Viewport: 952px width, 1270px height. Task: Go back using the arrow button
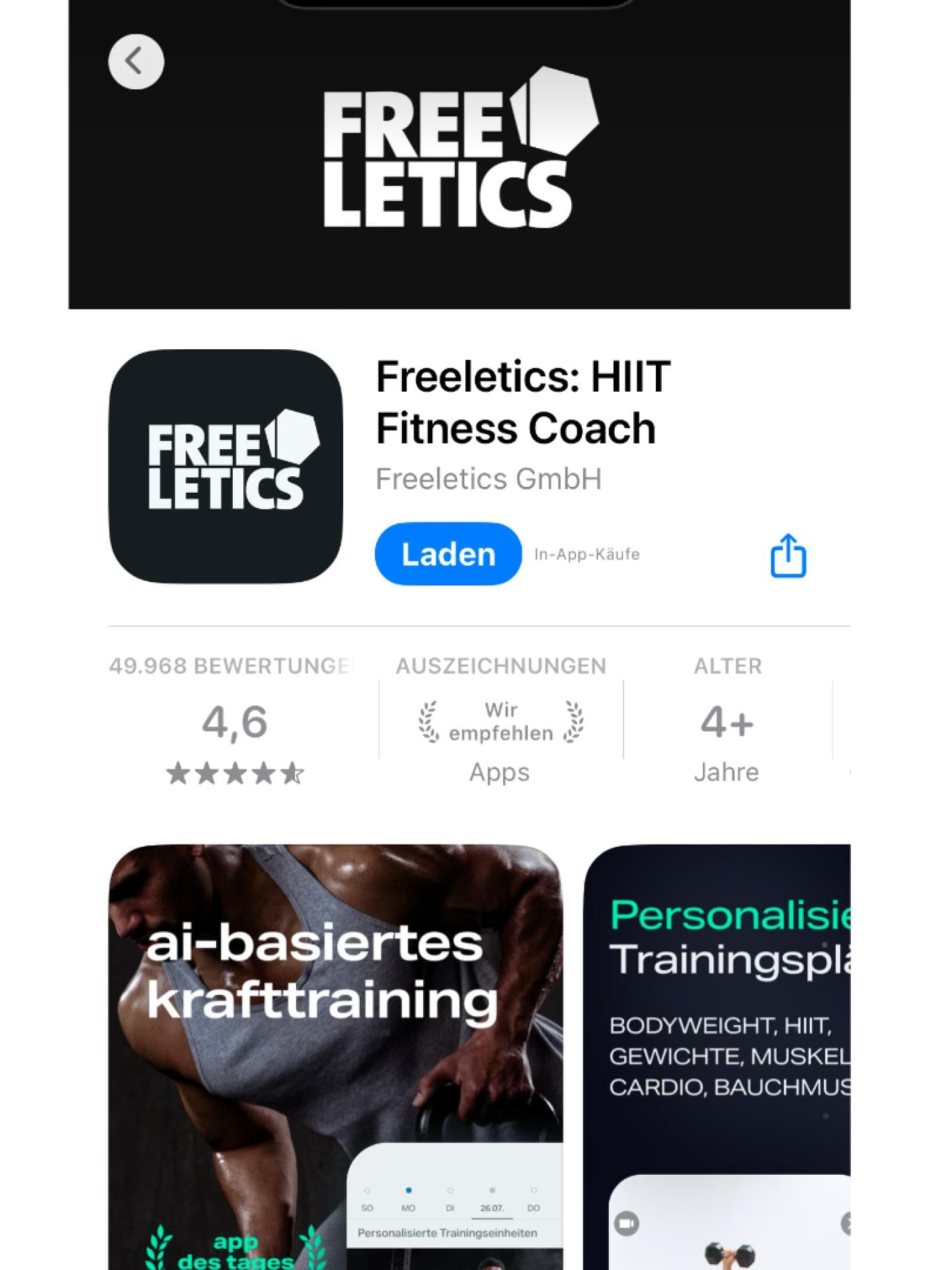click(x=136, y=62)
